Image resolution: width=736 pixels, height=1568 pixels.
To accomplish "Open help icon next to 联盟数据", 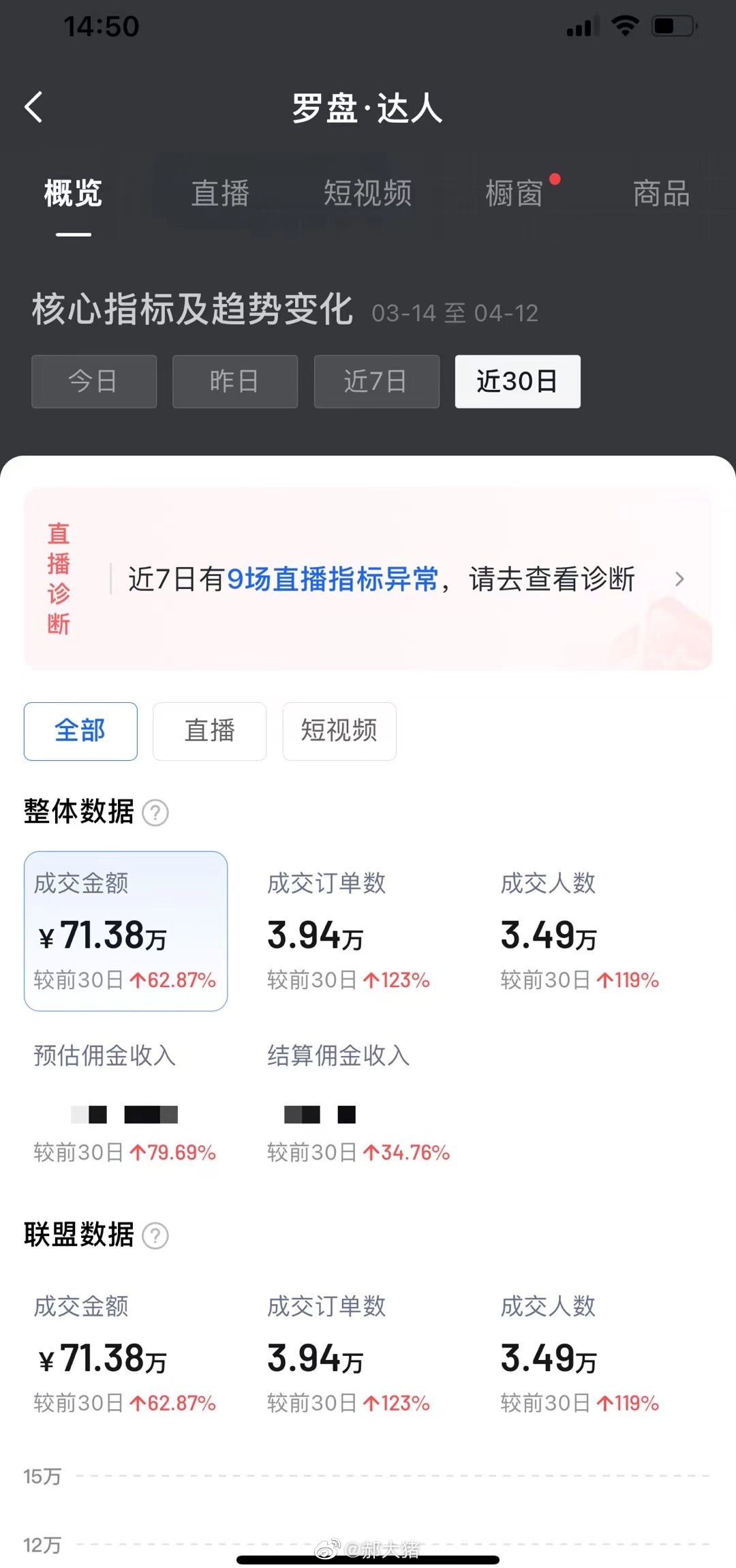I will 155,1235.
